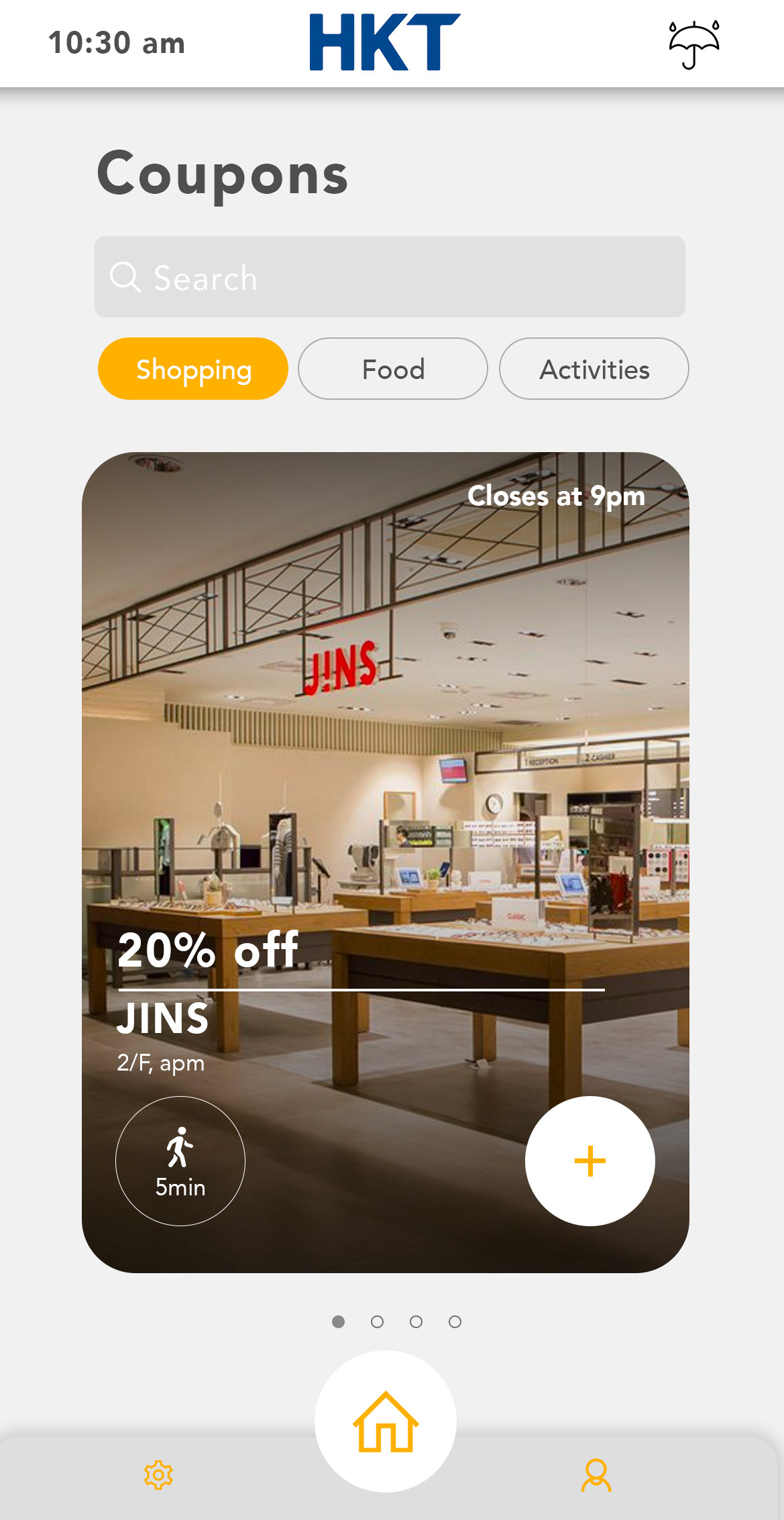The width and height of the screenshot is (784, 1520).
Task: Switch to Food coupons
Action: (x=393, y=369)
